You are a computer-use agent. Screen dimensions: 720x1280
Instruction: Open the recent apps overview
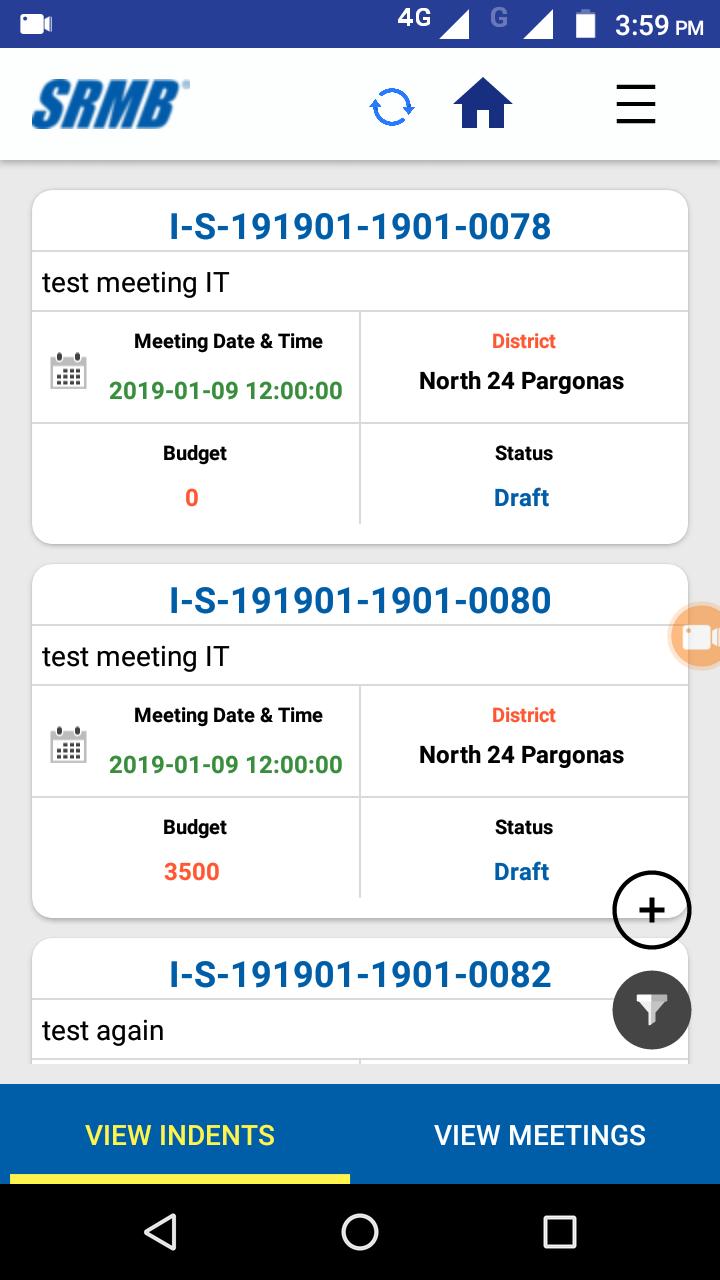click(559, 1232)
